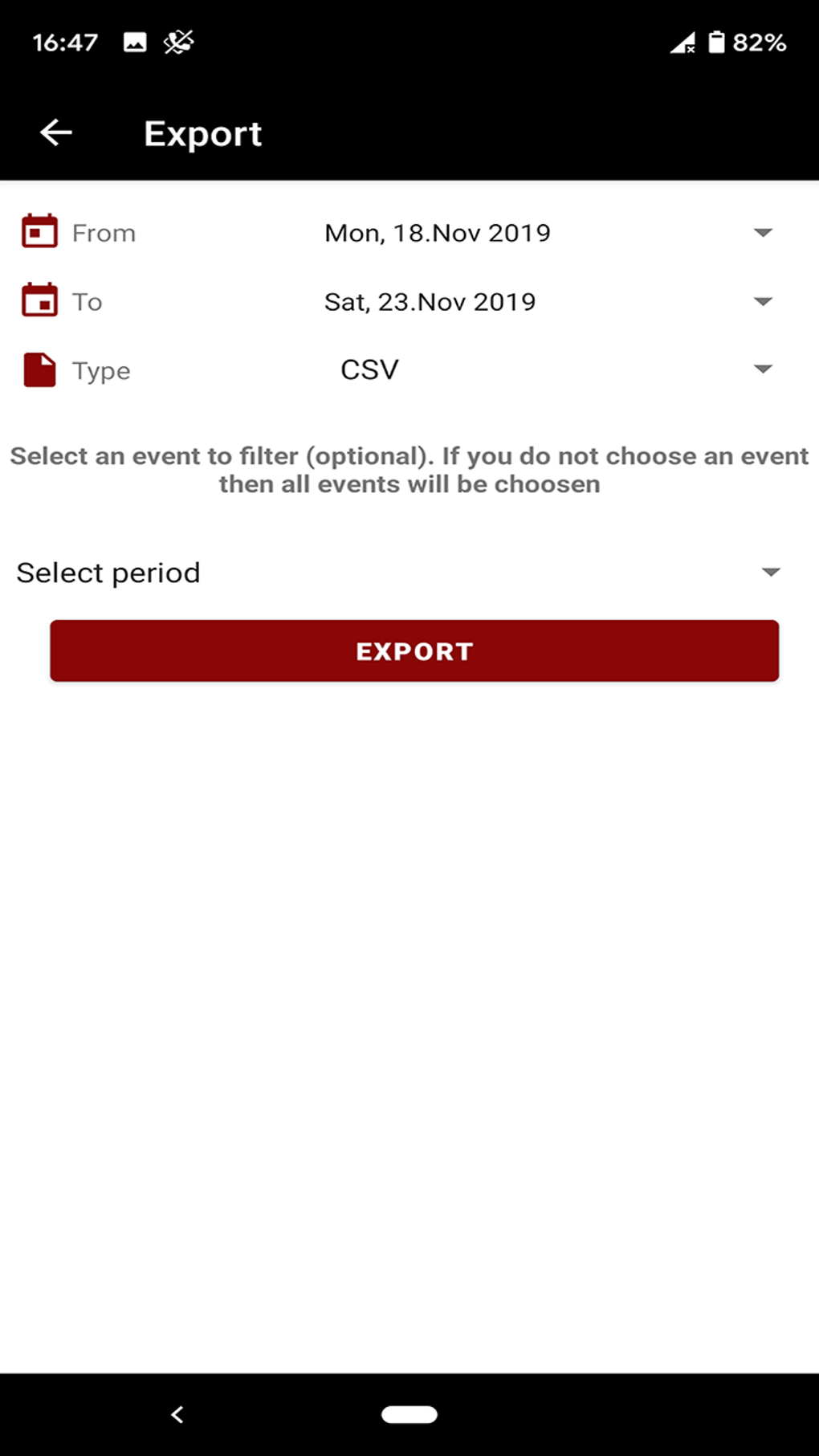Tap the system back navigation button
This screenshot has width=819, height=1456.
[177, 1414]
